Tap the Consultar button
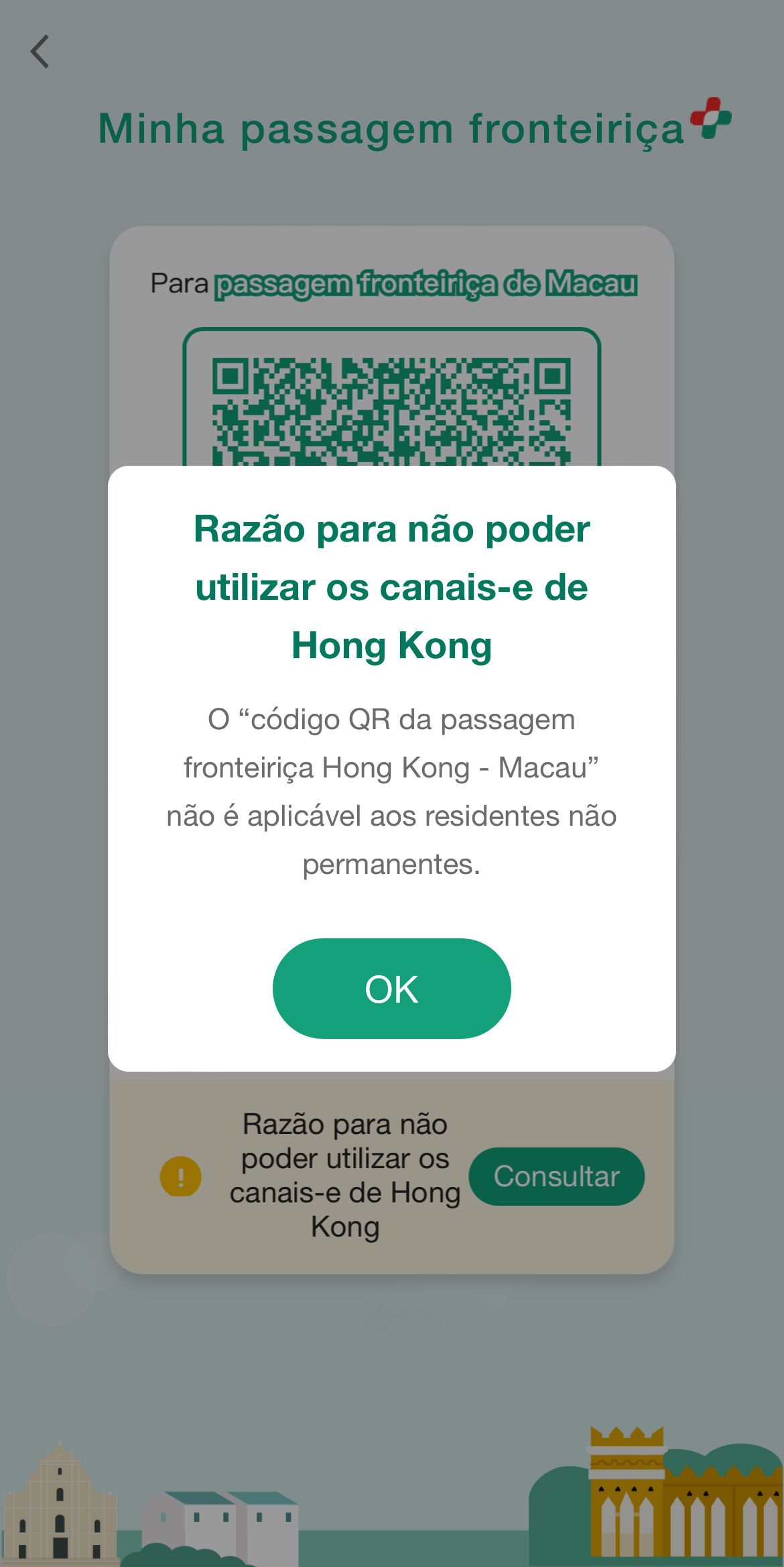The image size is (784, 1567). tap(556, 1176)
